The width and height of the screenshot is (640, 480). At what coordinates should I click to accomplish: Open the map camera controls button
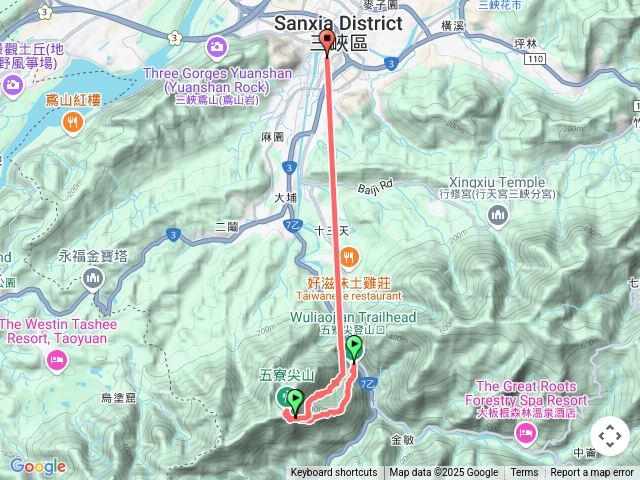[610, 436]
